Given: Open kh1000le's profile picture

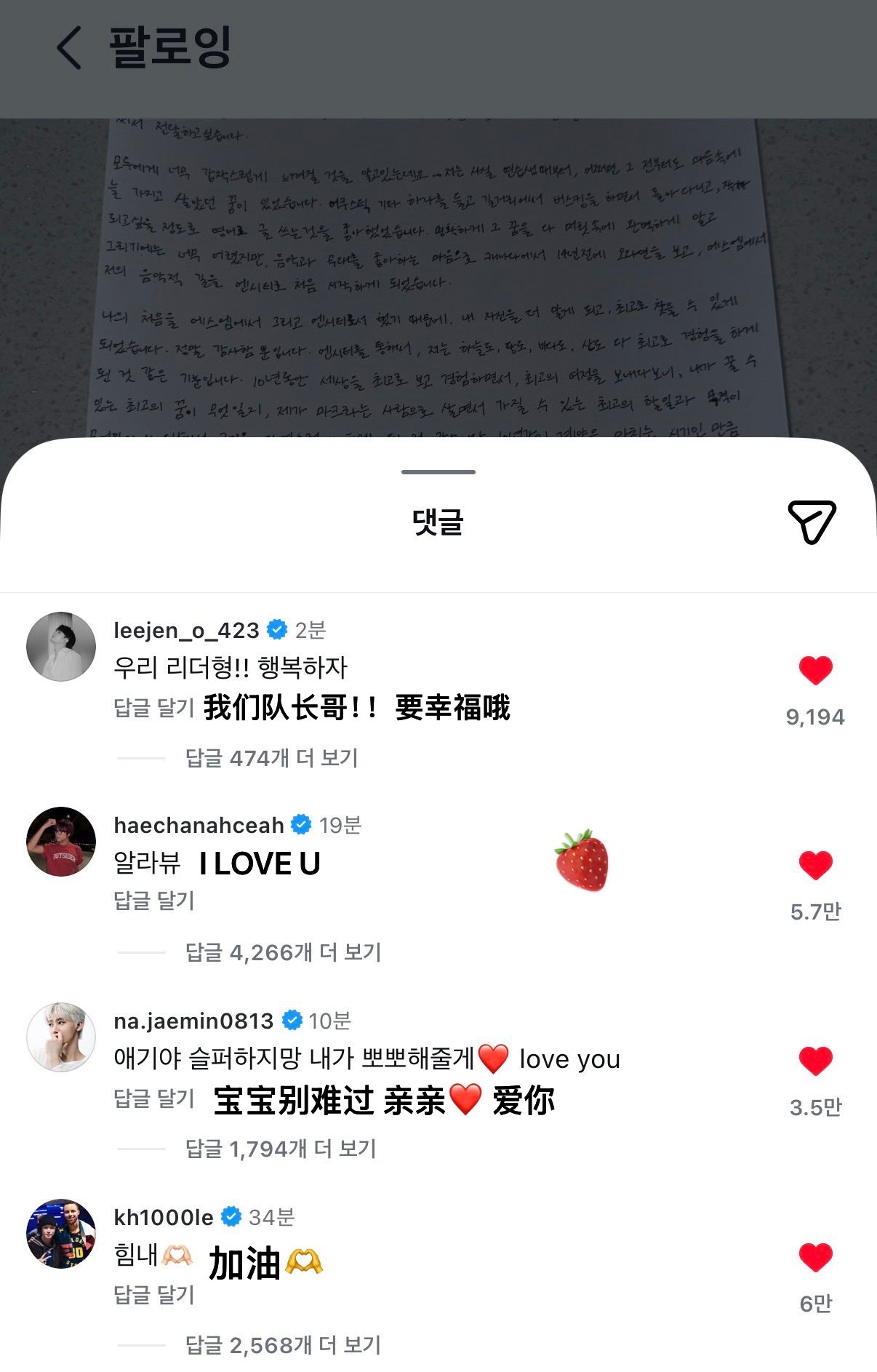Looking at the screenshot, I should tap(60, 1233).
